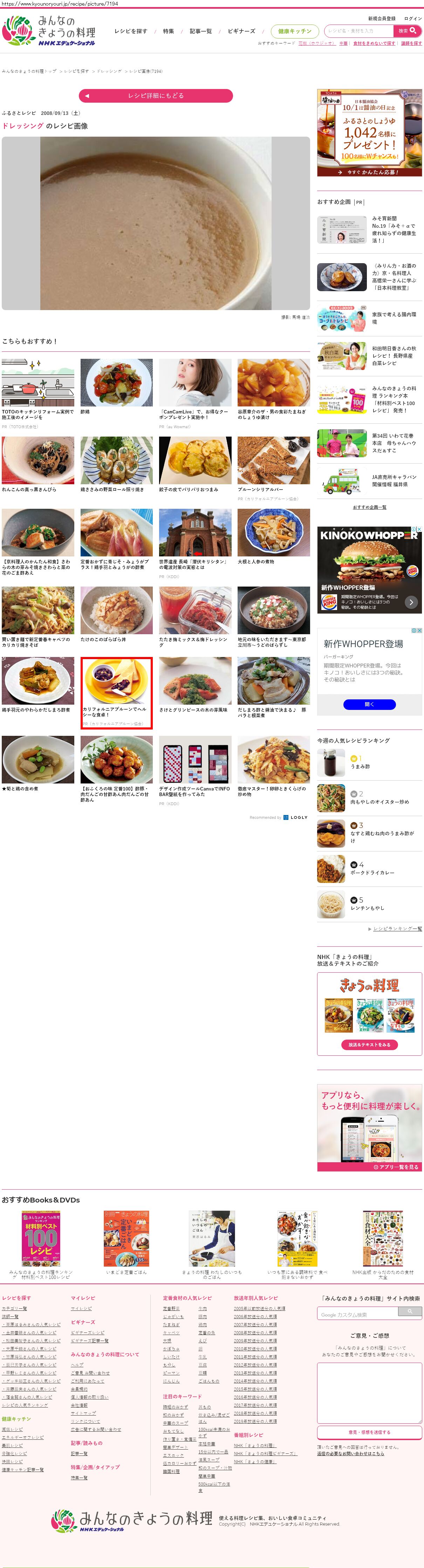Tap 開く on the Burger King ad
The width and height of the screenshot is (424, 1568).
point(369,704)
